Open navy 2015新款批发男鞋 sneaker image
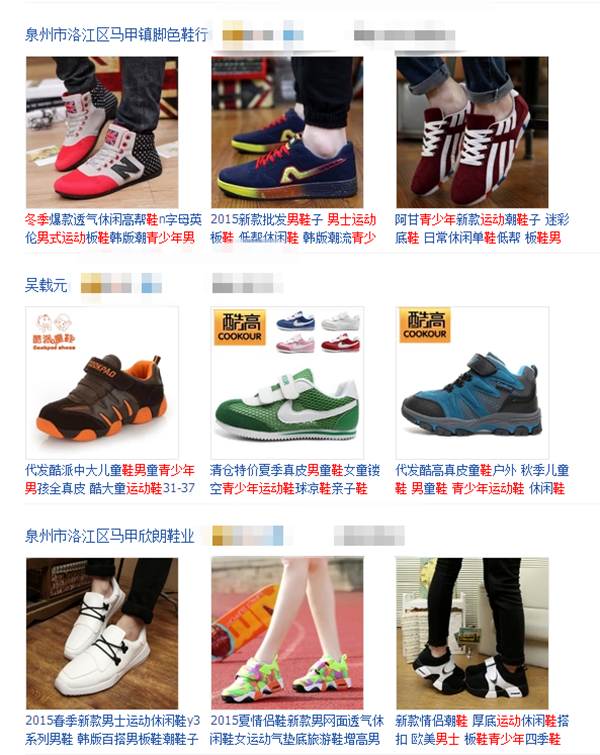This screenshot has width=600, height=755. tap(287, 131)
